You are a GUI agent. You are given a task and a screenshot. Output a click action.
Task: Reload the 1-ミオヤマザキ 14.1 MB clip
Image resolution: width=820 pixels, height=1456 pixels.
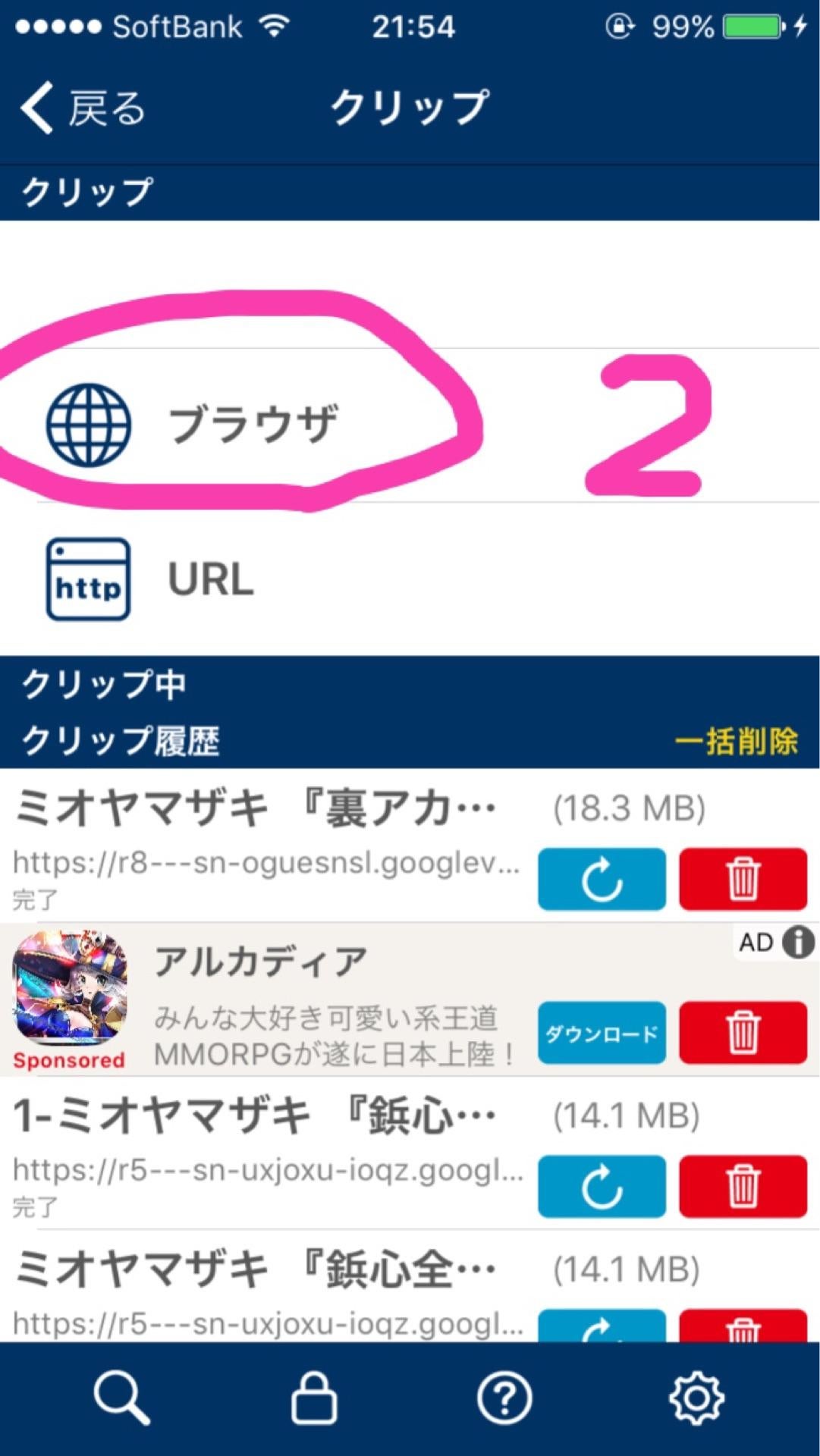pos(602,1186)
